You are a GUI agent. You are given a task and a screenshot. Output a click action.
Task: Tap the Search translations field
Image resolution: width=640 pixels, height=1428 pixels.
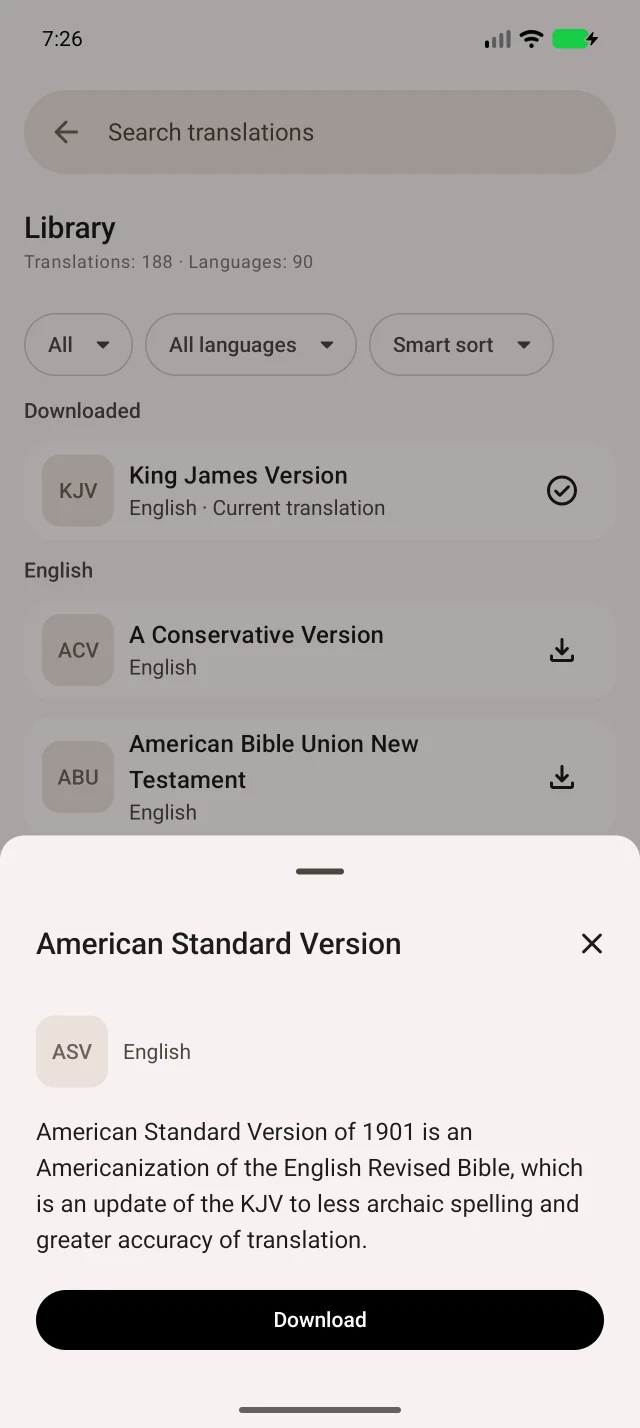click(320, 132)
